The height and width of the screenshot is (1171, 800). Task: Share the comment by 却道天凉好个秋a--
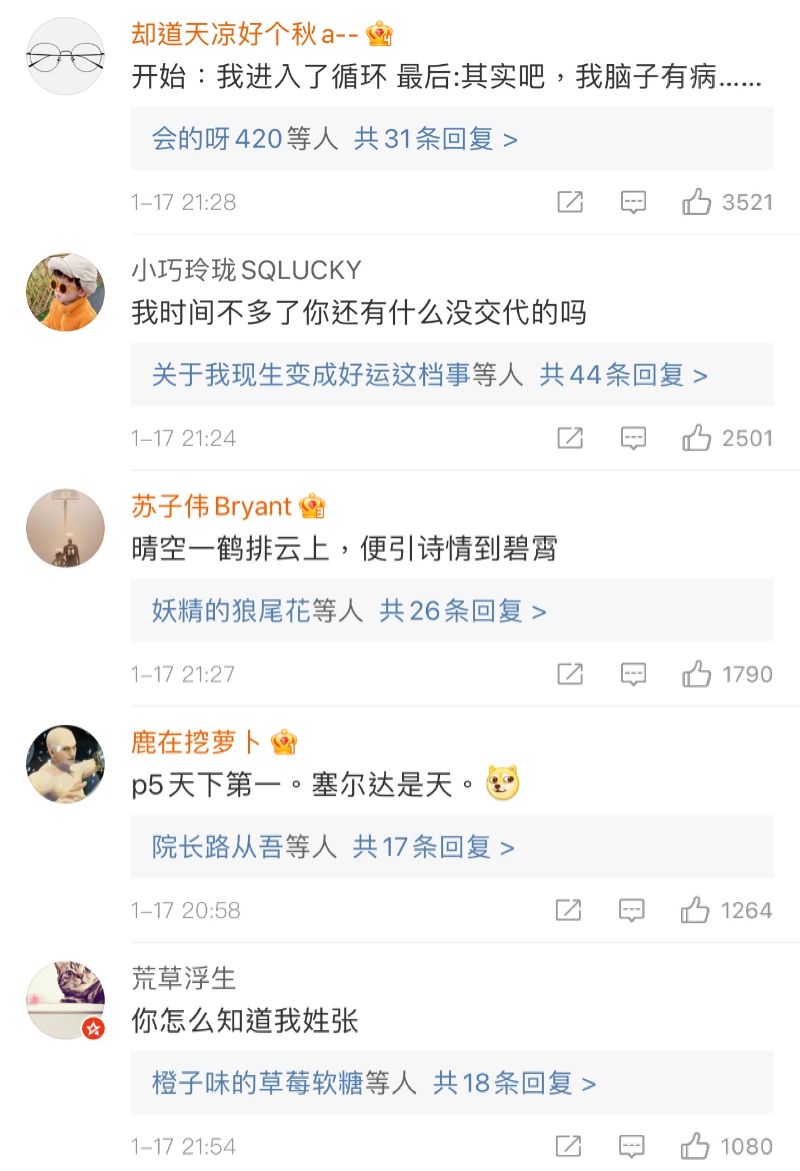click(x=570, y=203)
